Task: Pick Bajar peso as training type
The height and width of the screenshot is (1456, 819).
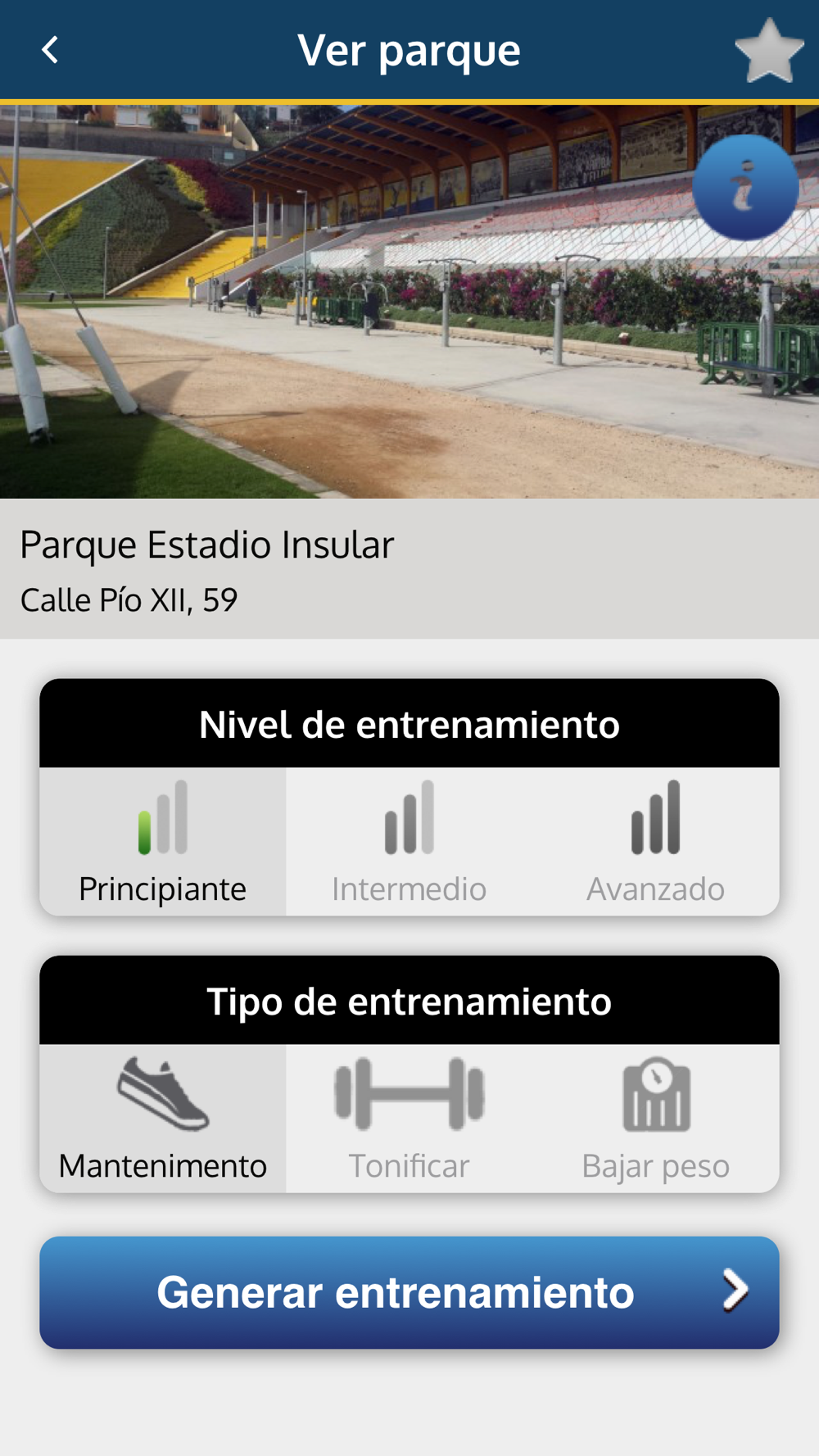Action: [655, 1118]
